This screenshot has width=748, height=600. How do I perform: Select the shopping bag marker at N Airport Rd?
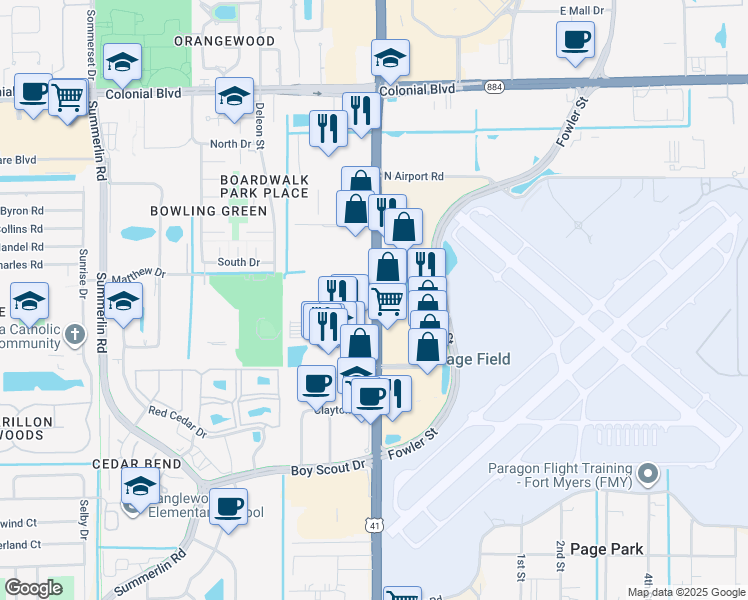click(360, 184)
